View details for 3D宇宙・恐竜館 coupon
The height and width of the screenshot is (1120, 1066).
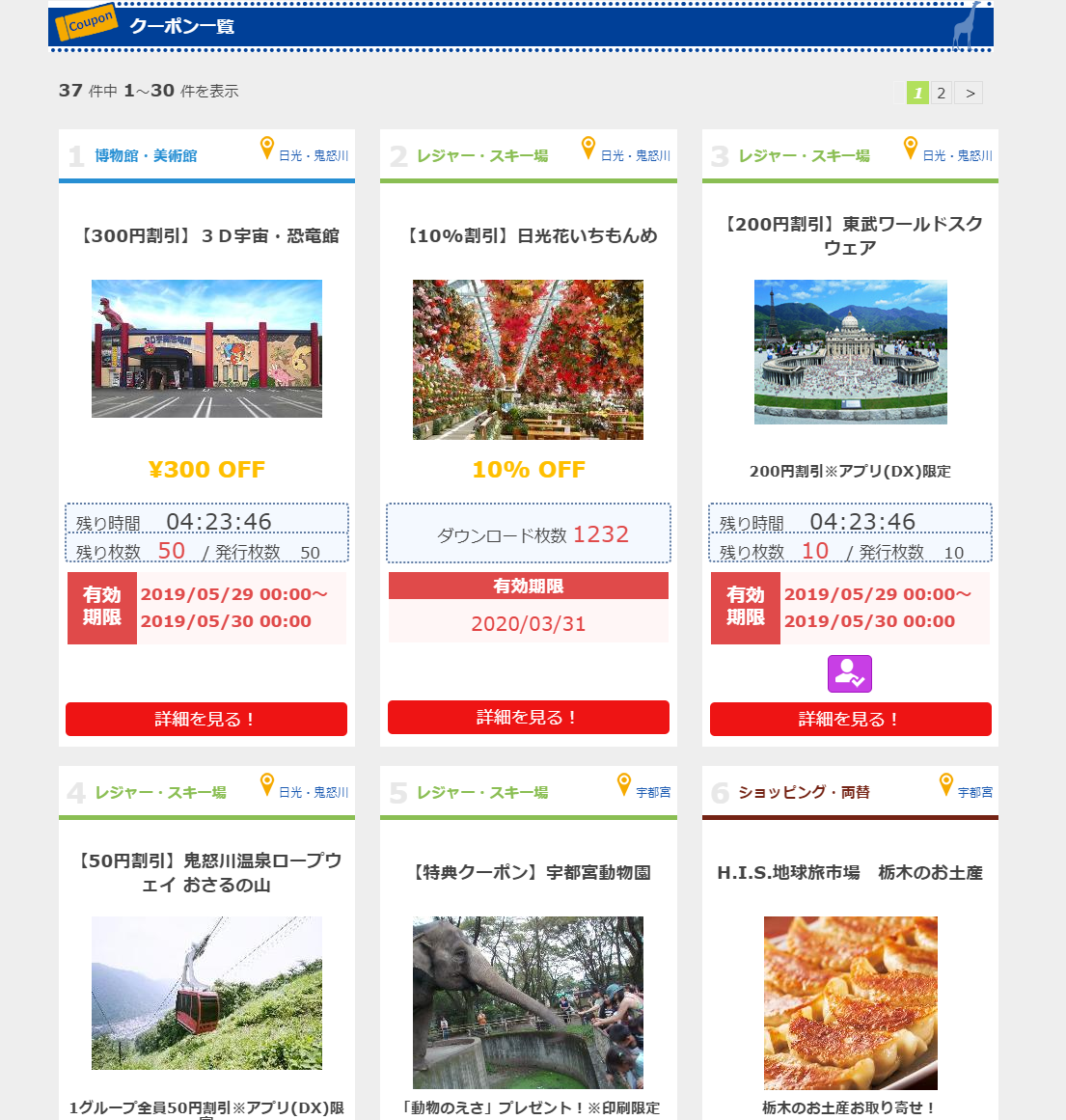pos(206,719)
